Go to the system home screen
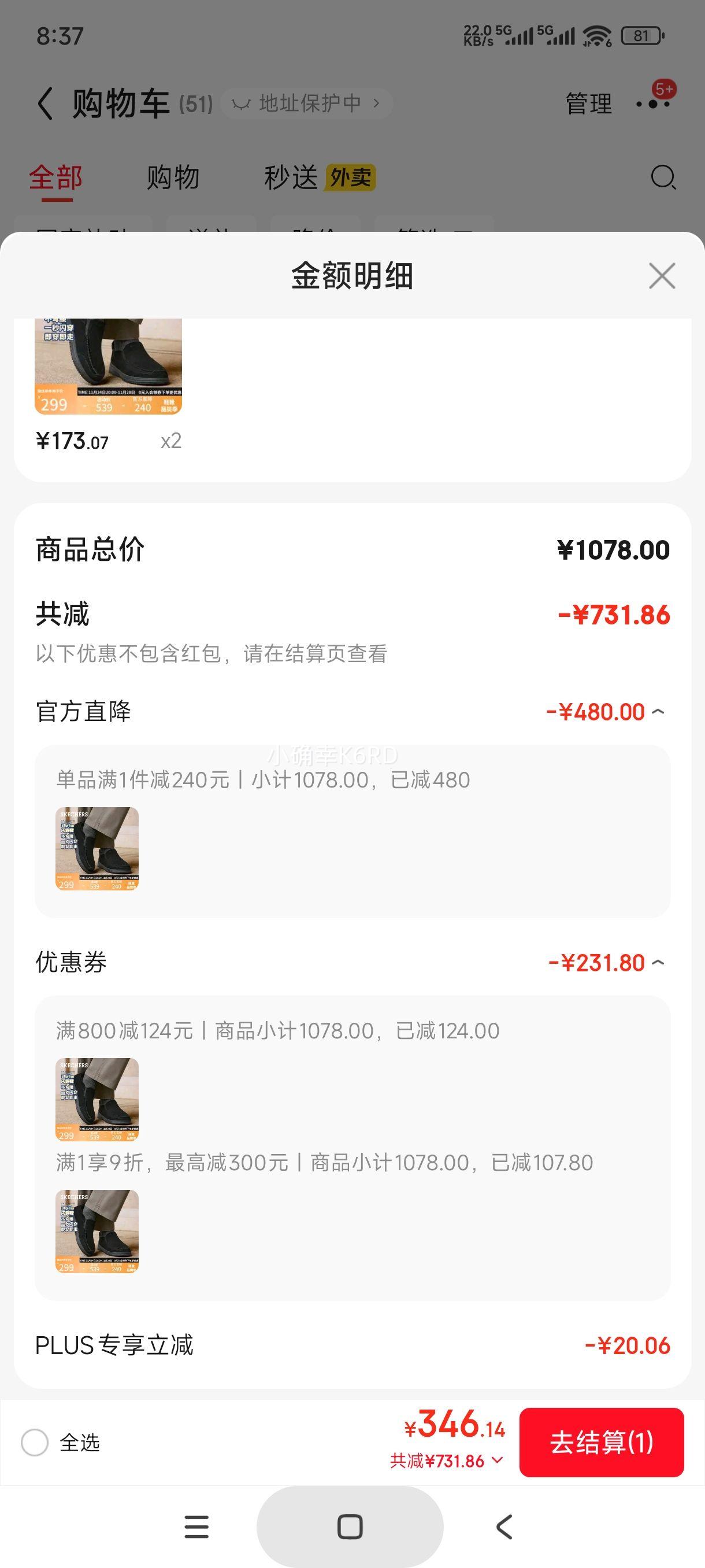Image resolution: width=705 pixels, height=1568 pixels. [x=350, y=1526]
